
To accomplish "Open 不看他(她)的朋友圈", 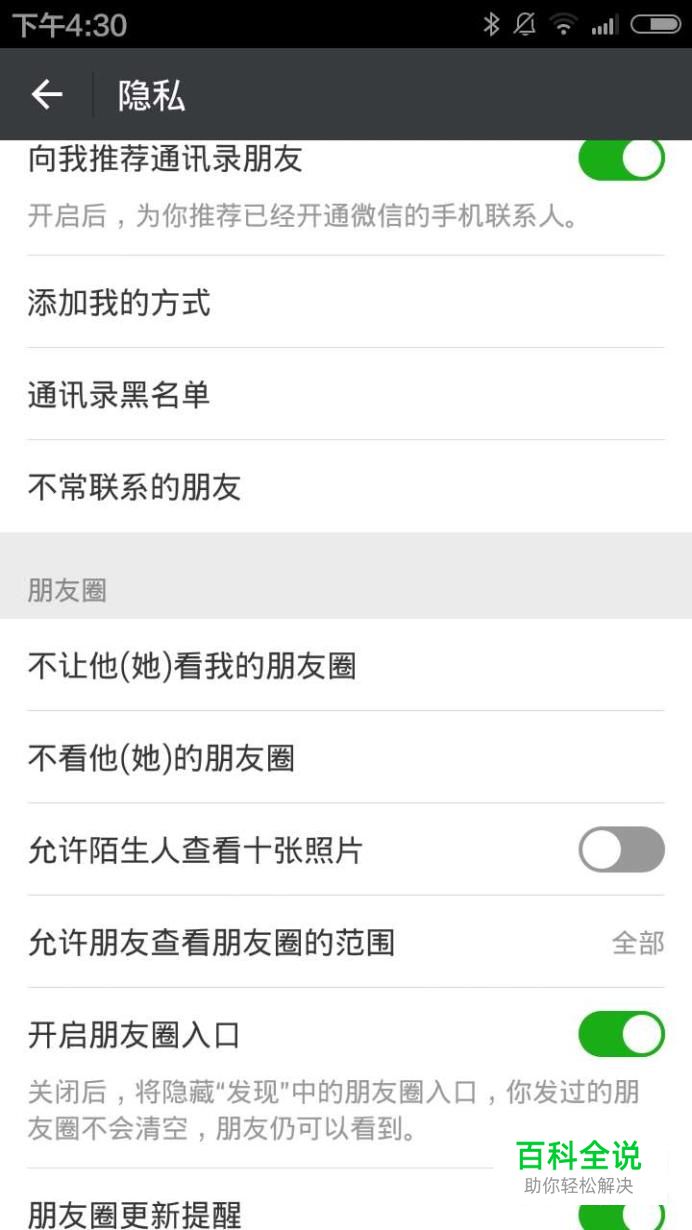I will [x=346, y=757].
